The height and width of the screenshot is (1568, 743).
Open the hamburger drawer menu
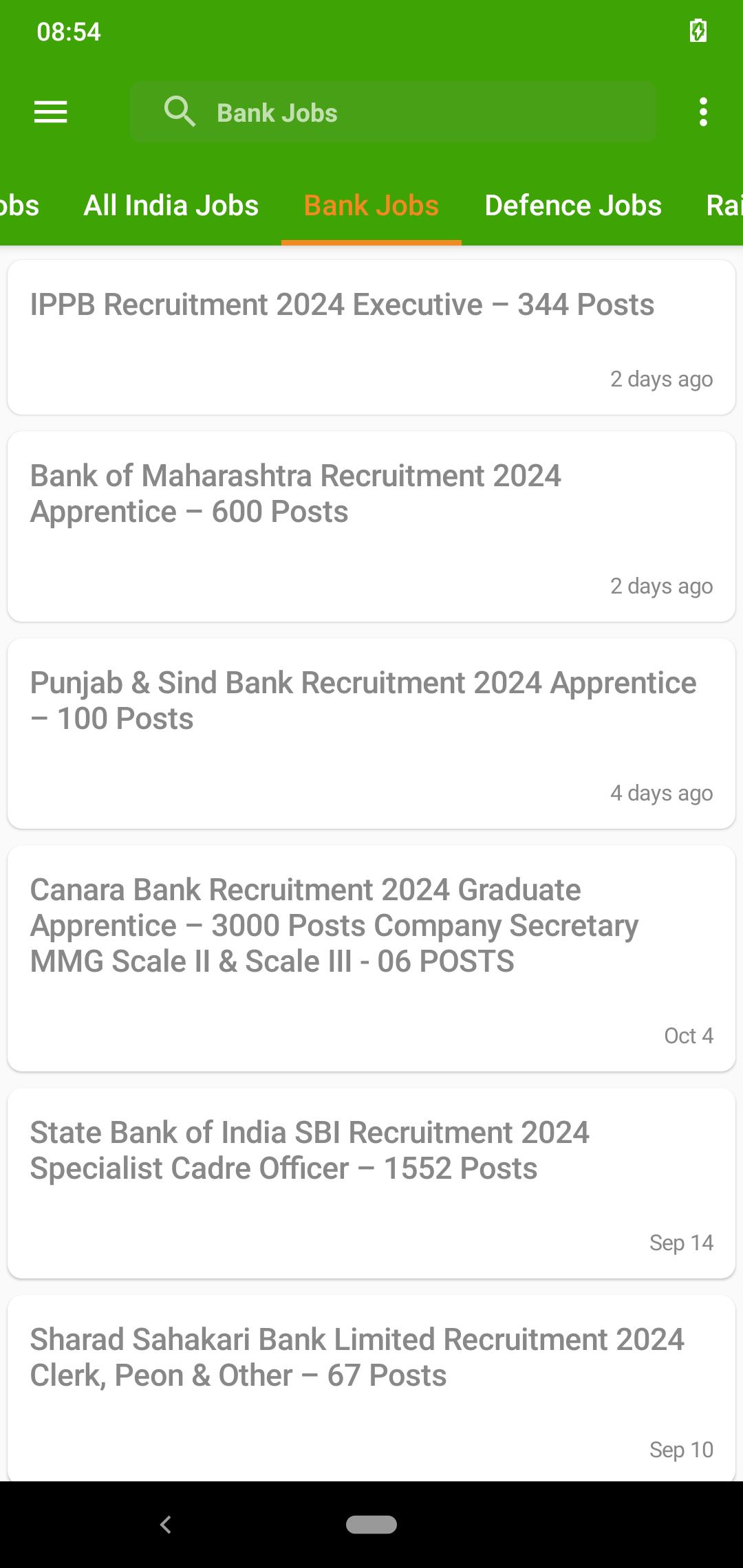pyautogui.click(x=50, y=112)
